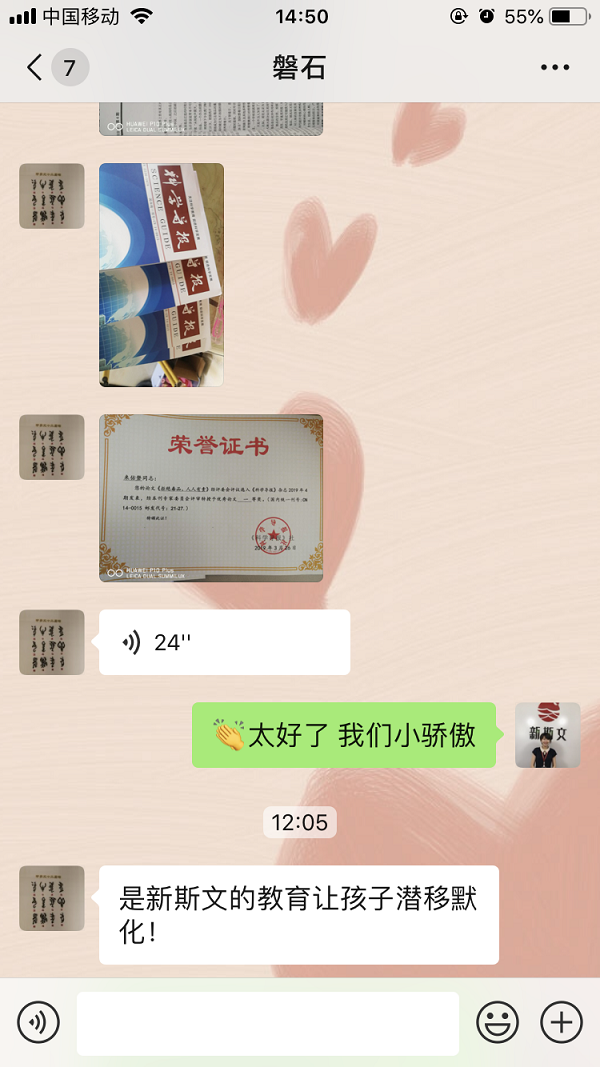Open the plus attachments panel
Image resolution: width=600 pixels, height=1067 pixels.
click(561, 1022)
